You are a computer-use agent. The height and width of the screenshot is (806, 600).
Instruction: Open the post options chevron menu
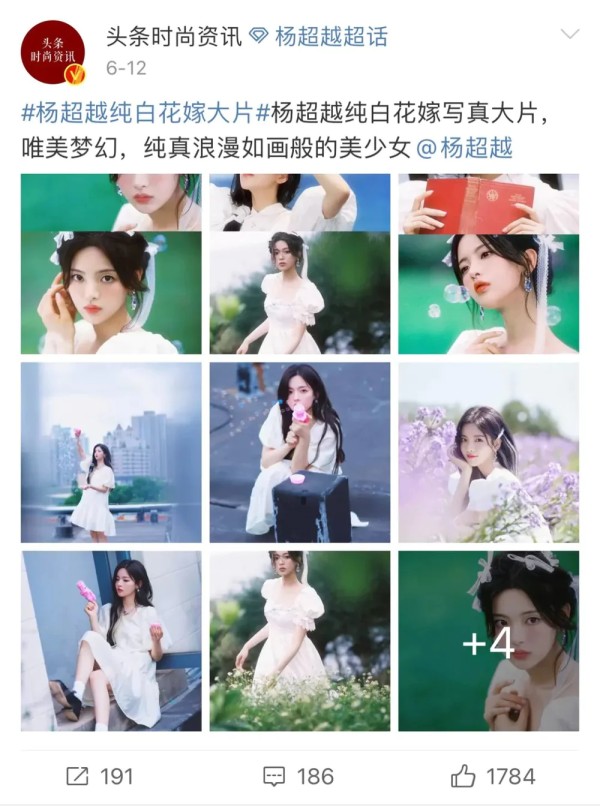click(x=570, y=35)
